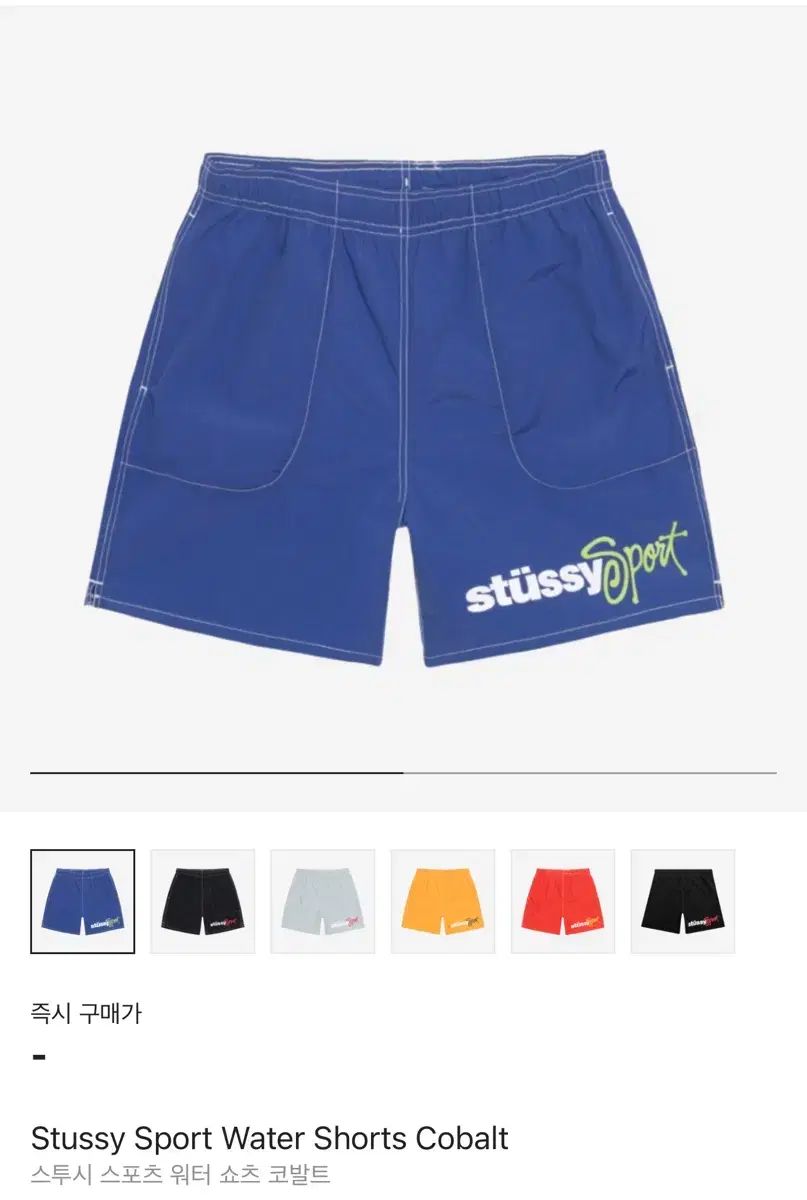Open the main cobalt shorts product image
The width and height of the screenshot is (807, 1200).
403,408
